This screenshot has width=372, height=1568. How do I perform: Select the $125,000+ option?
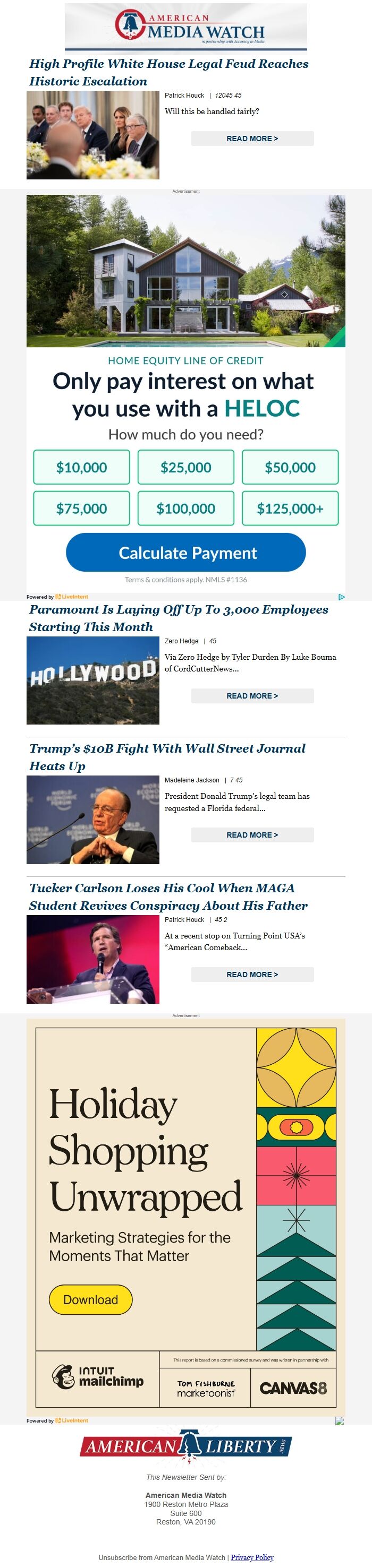pos(290,509)
